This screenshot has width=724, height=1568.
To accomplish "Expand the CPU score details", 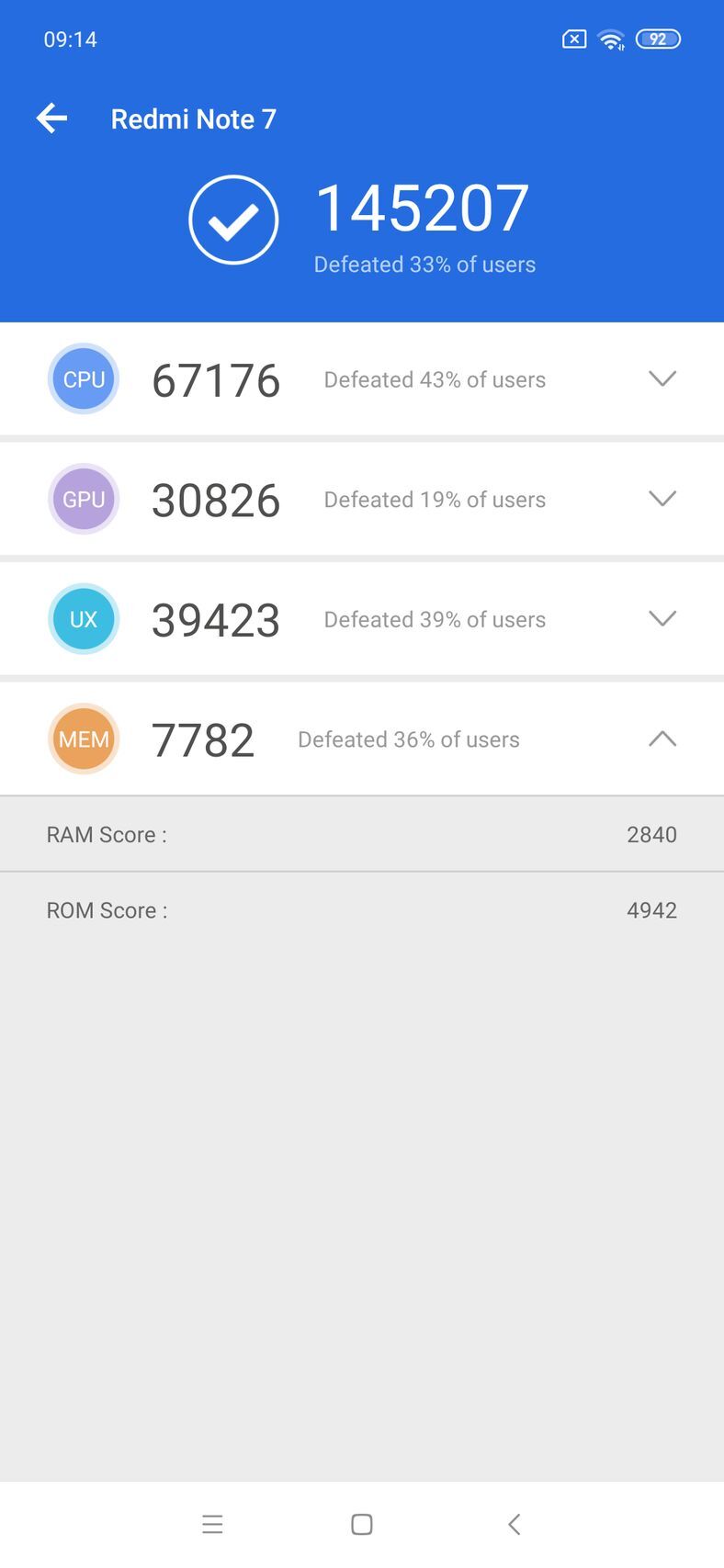I will click(662, 378).
